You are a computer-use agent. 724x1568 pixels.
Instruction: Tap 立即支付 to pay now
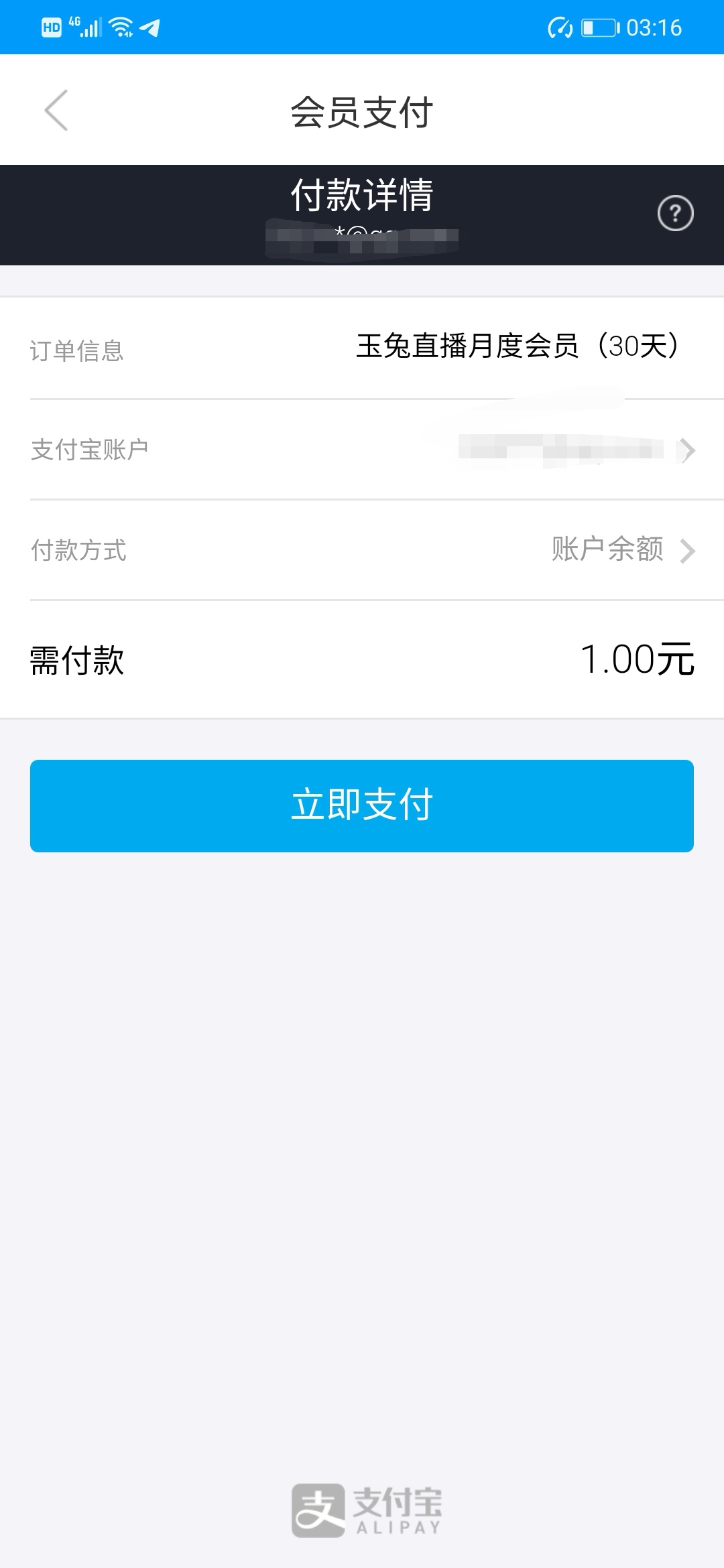[362, 805]
